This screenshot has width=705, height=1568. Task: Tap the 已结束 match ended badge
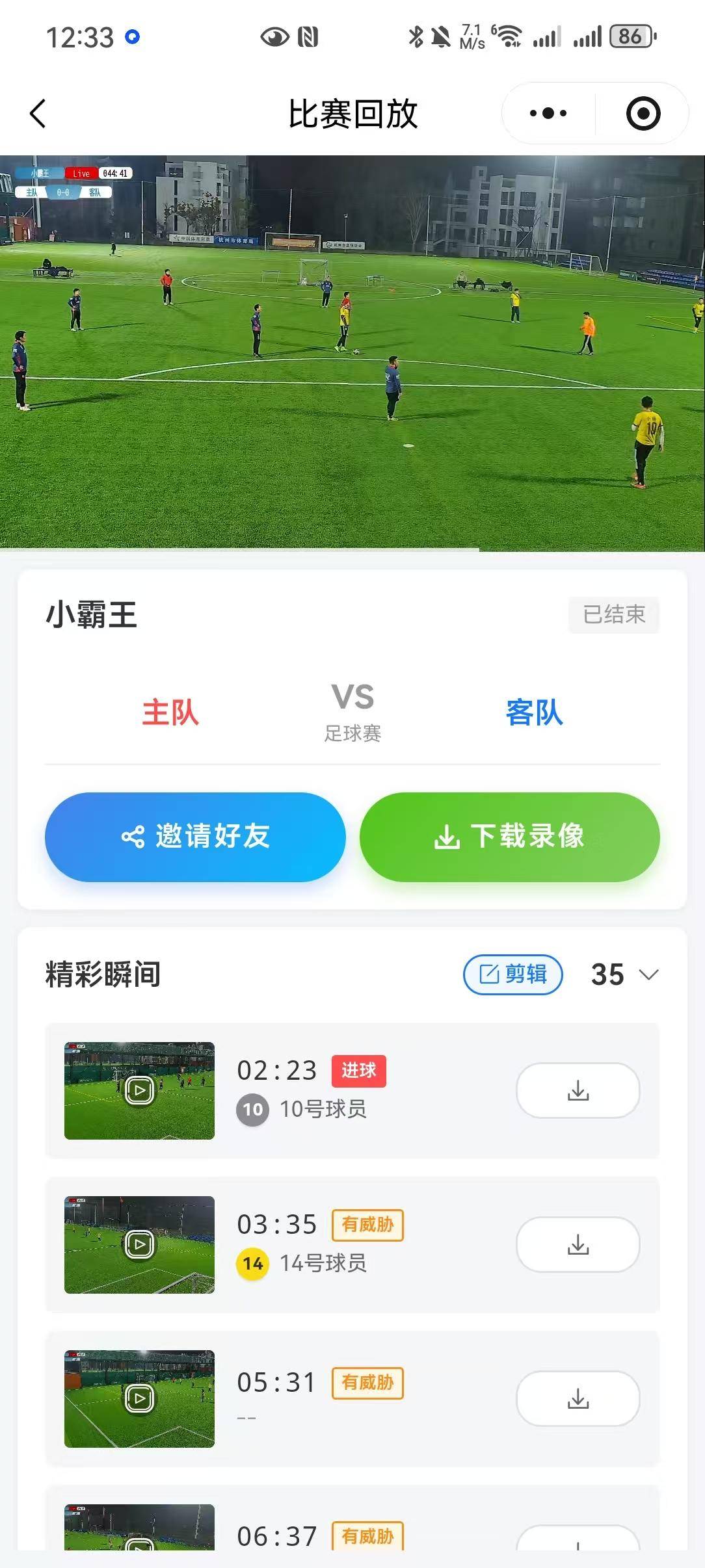613,615
